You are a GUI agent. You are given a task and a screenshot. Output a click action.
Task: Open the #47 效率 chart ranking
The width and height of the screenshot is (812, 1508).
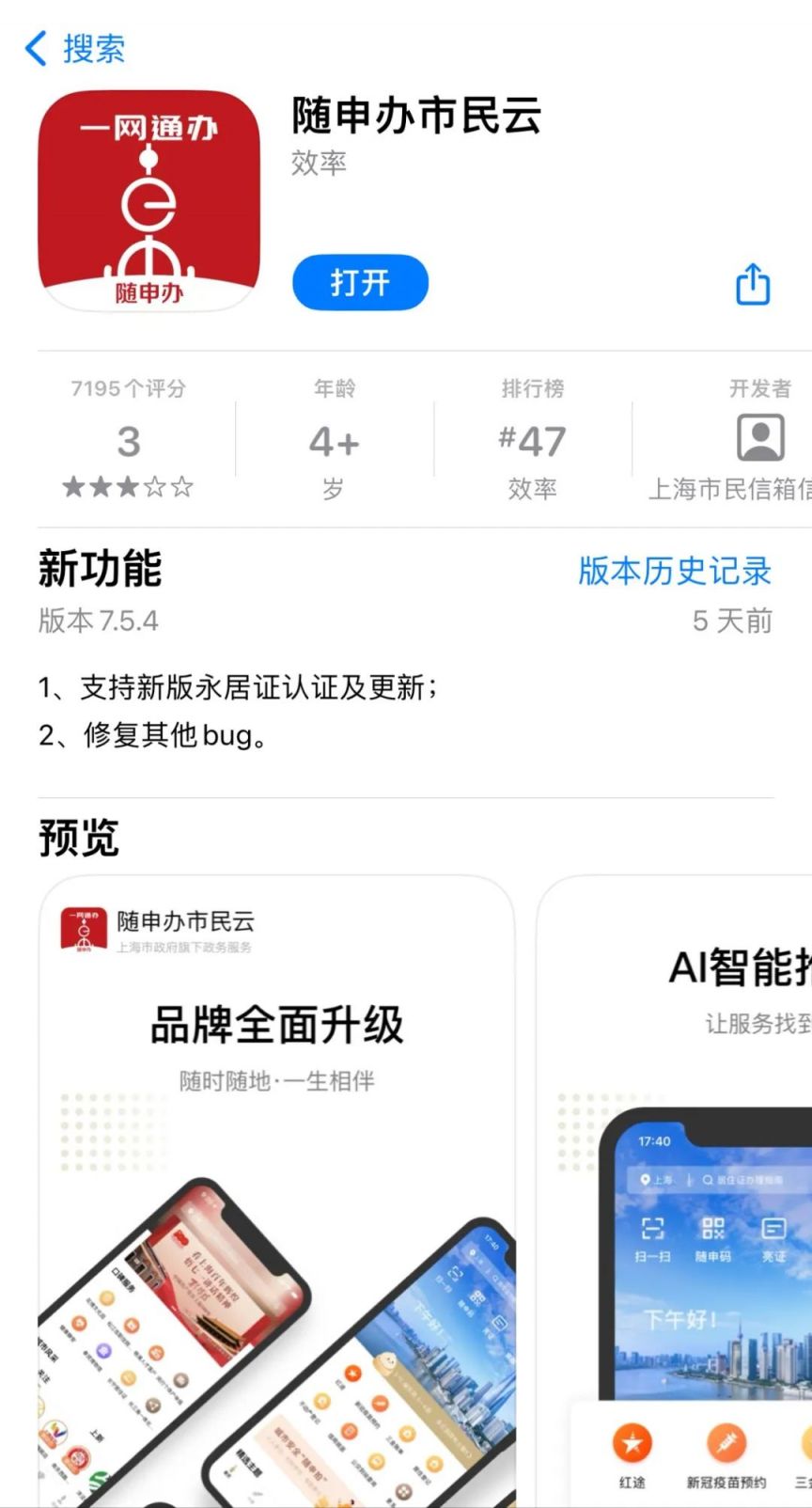click(532, 438)
